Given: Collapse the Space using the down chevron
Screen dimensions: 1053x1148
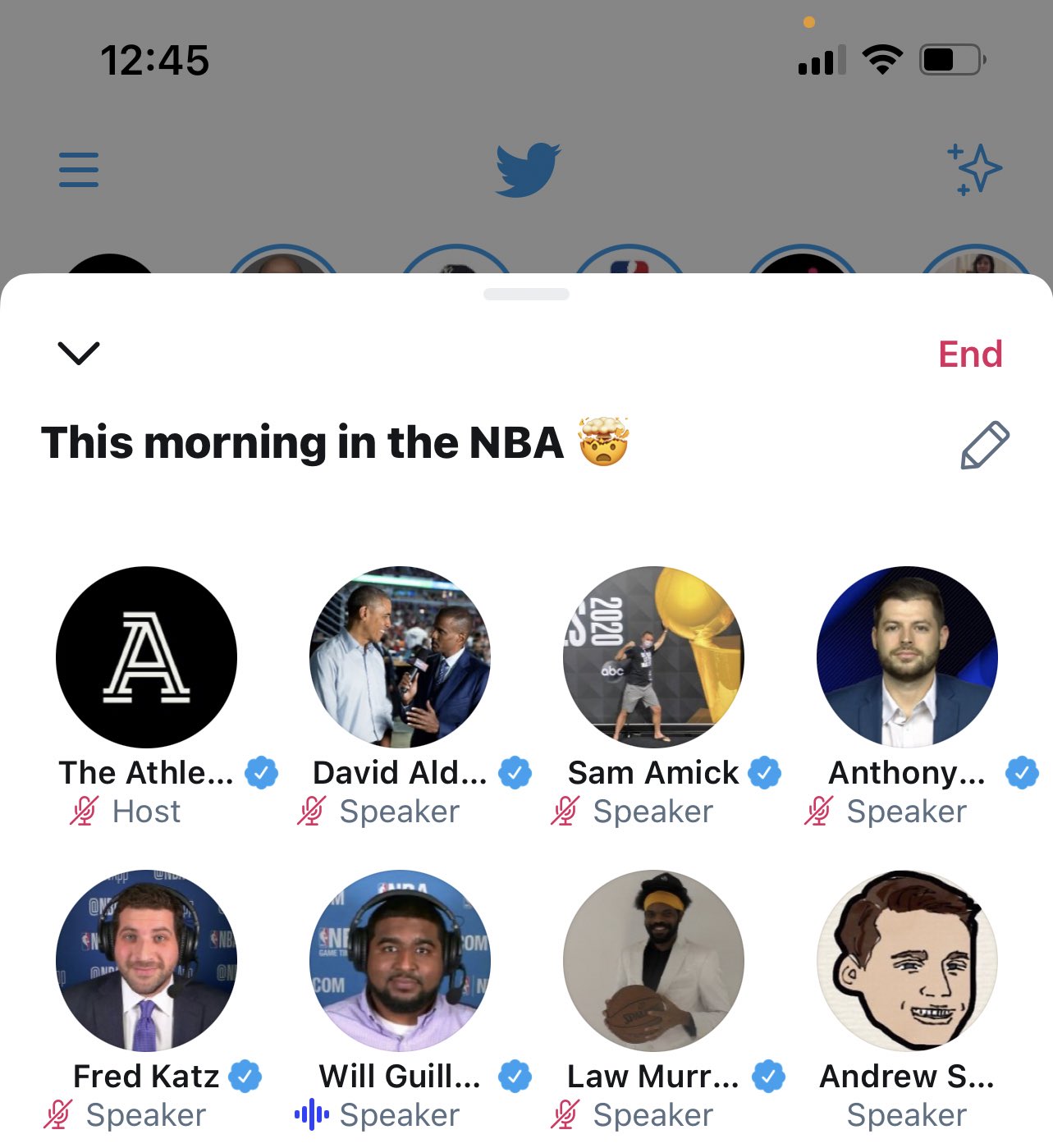Looking at the screenshot, I should tap(79, 353).
